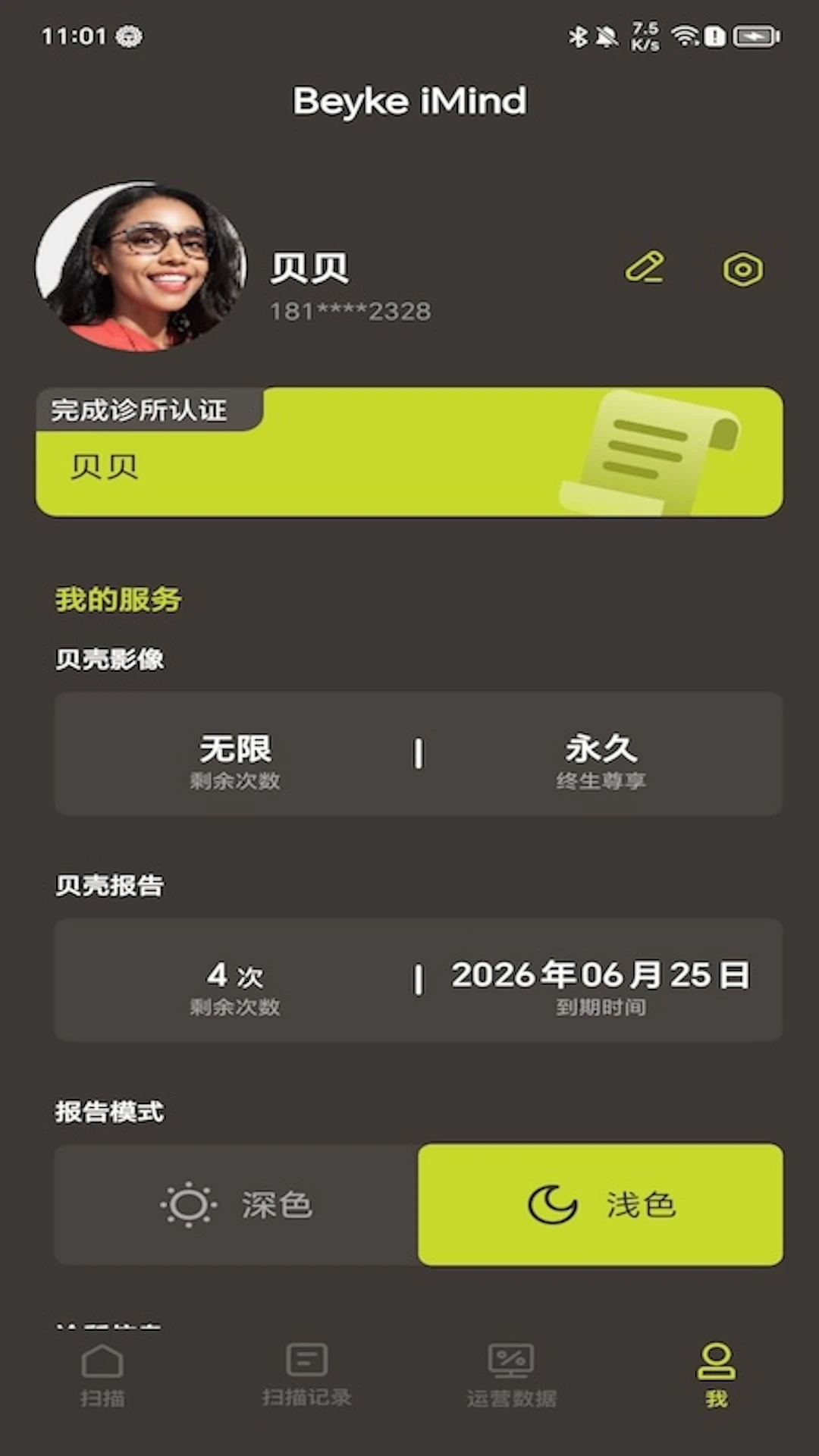
Task: Tap the system clock in the status bar
Action: (74, 36)
